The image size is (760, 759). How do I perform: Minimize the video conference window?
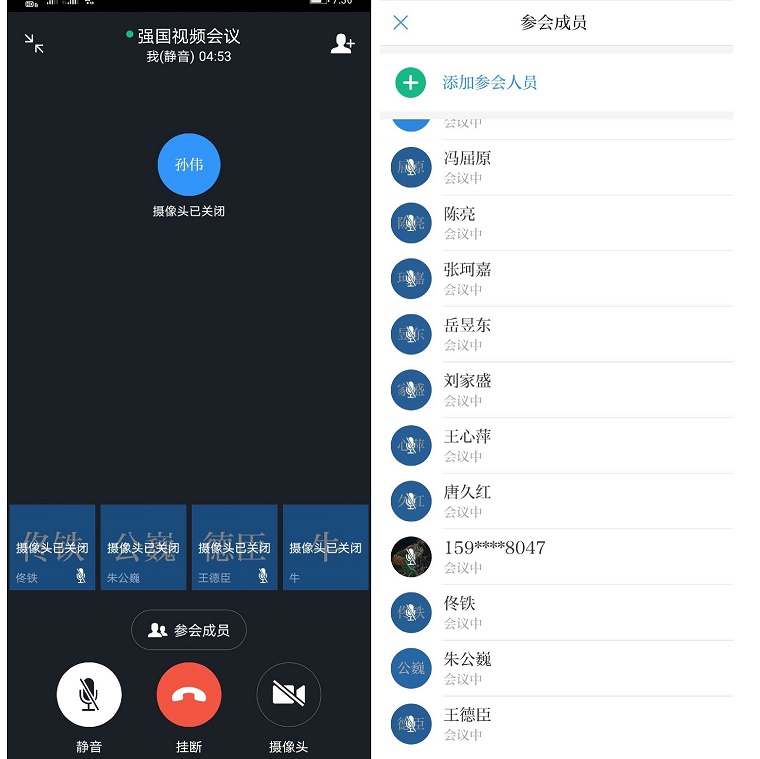[x=34, y=43]
